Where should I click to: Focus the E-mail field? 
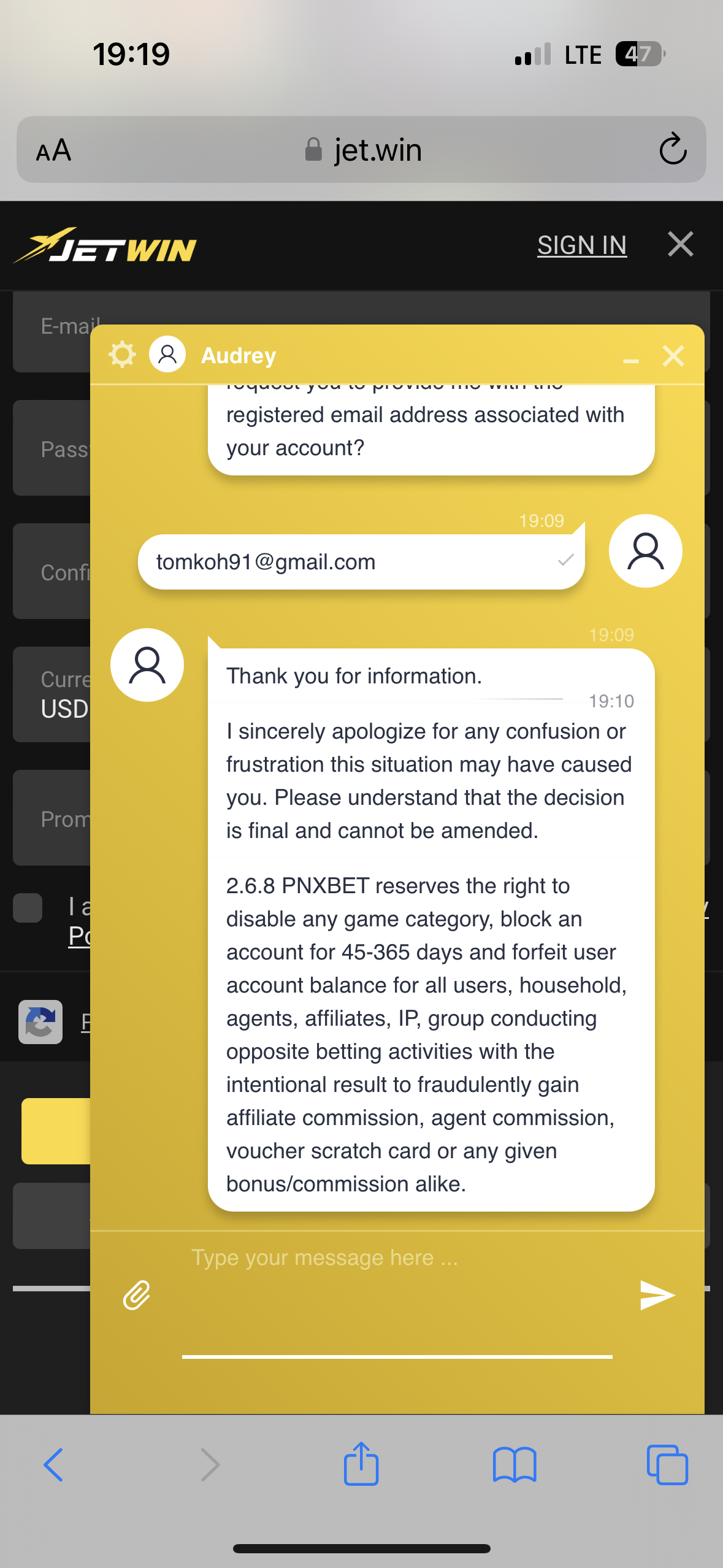click(52, 331)
